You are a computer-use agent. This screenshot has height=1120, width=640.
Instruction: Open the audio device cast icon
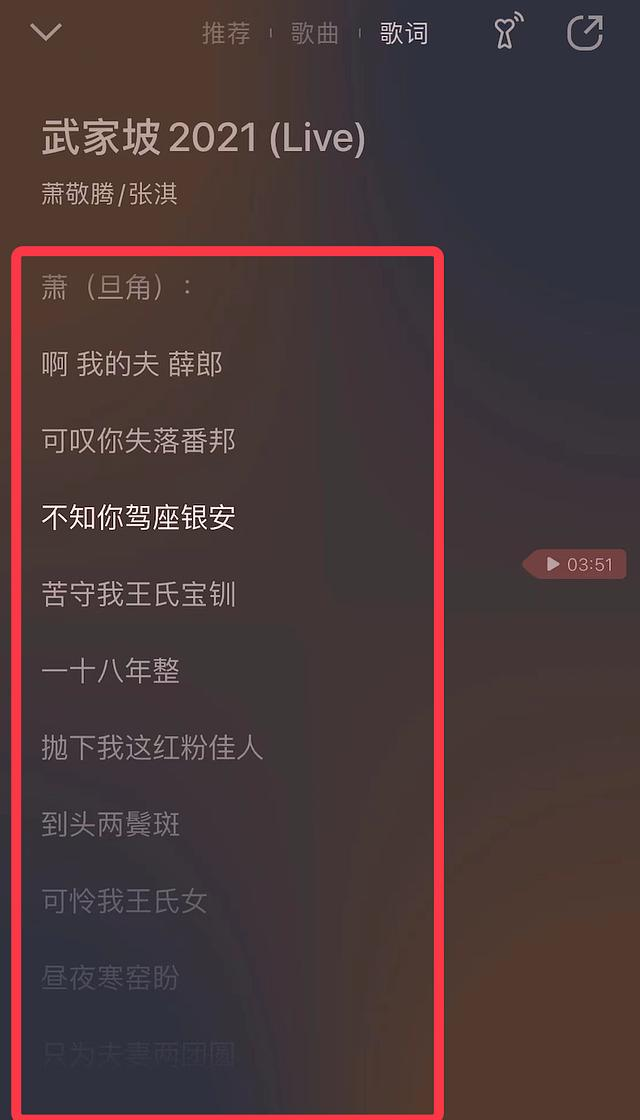[x=509, y=33]
